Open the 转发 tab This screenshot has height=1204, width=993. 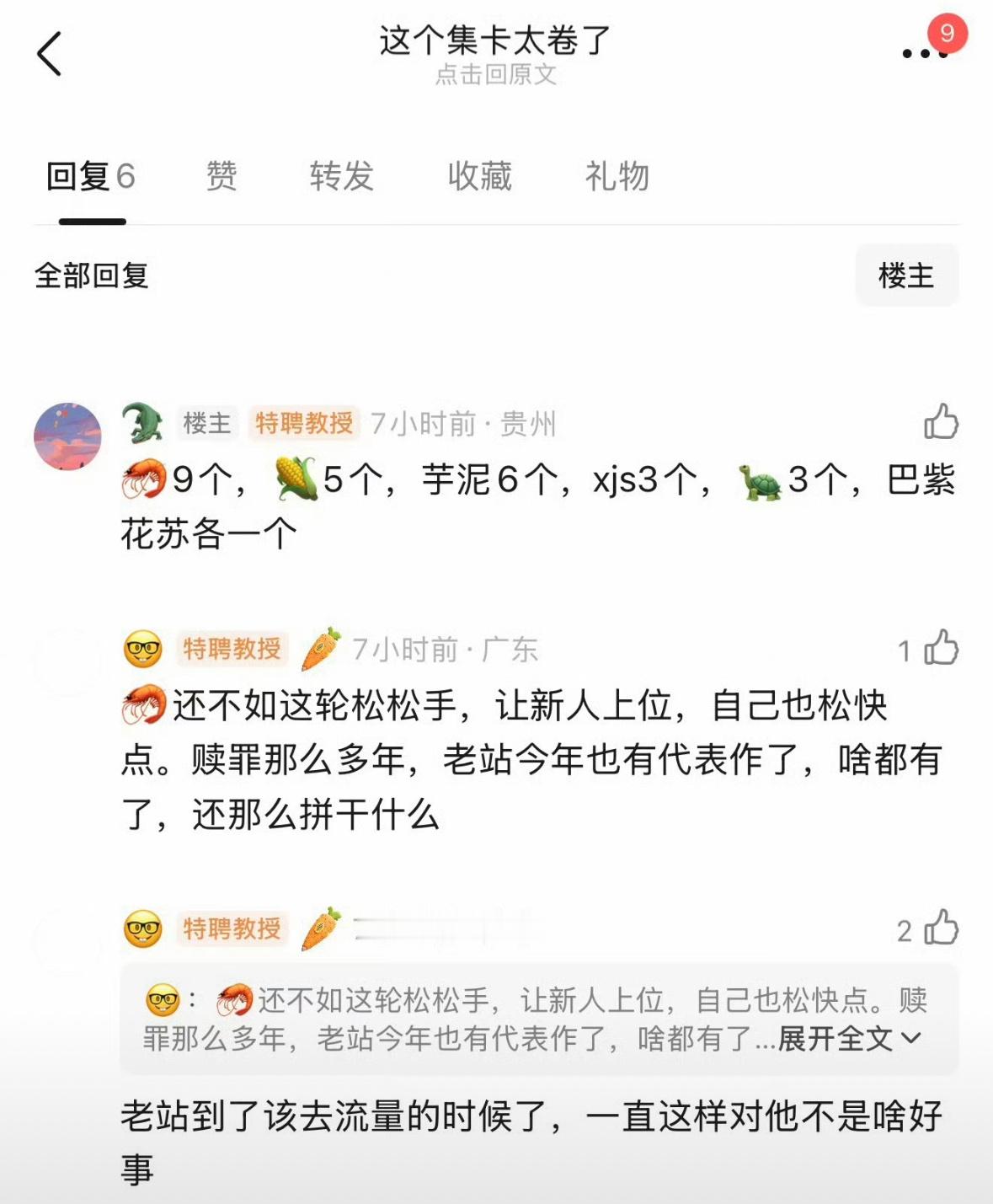click(x=341, y=176)
